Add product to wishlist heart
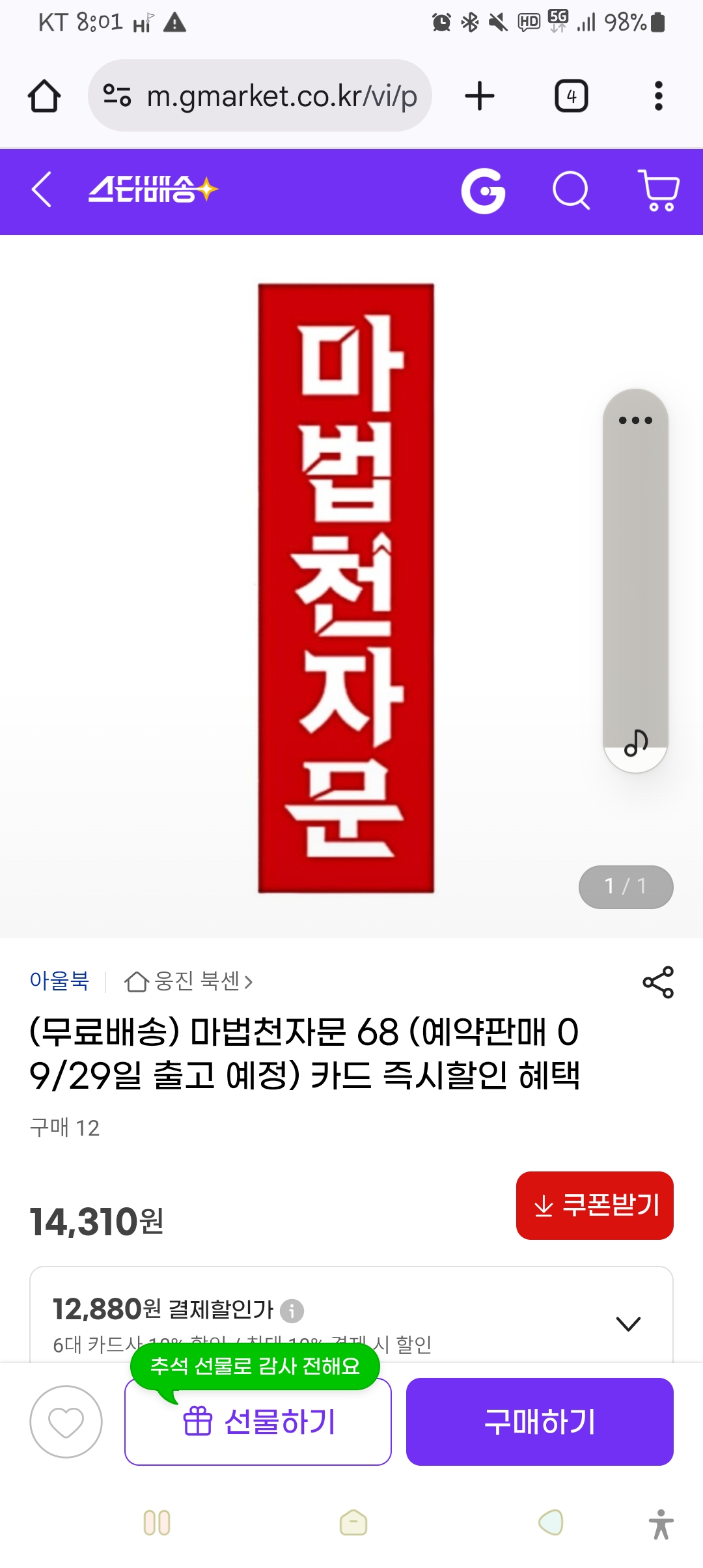Viewport: 703px width, 1568px height. (66, 1421)
